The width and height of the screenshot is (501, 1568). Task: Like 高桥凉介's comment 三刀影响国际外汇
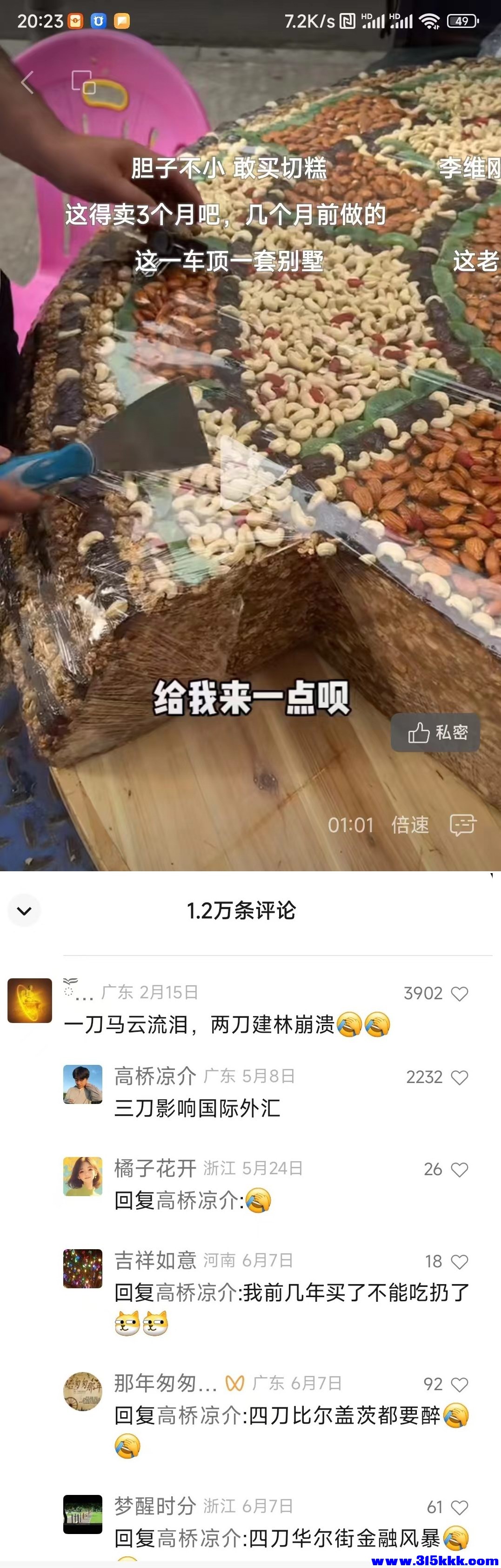(x=460, y=1078)
